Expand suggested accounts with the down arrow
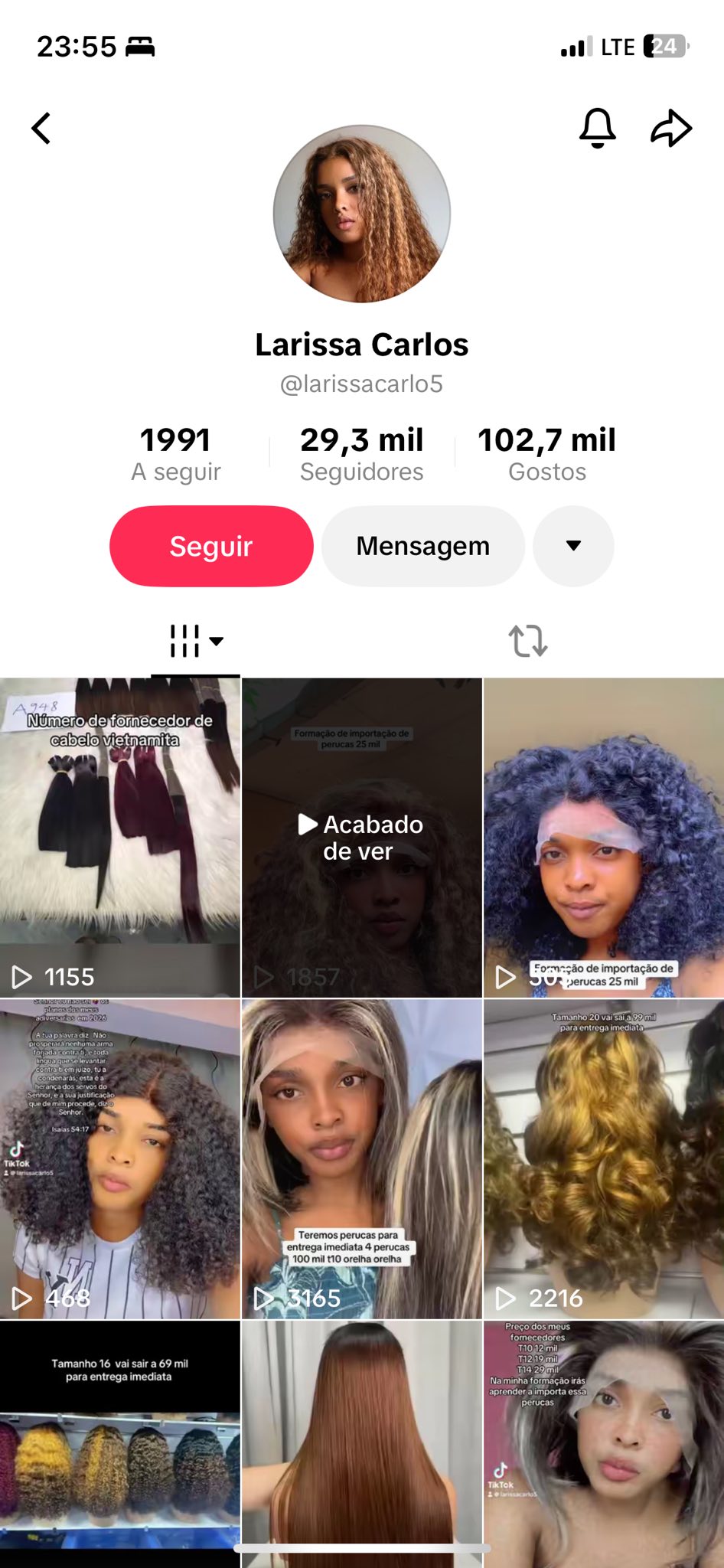The width and height of the screenshot is (724, 1568). (x=573, y=546)
